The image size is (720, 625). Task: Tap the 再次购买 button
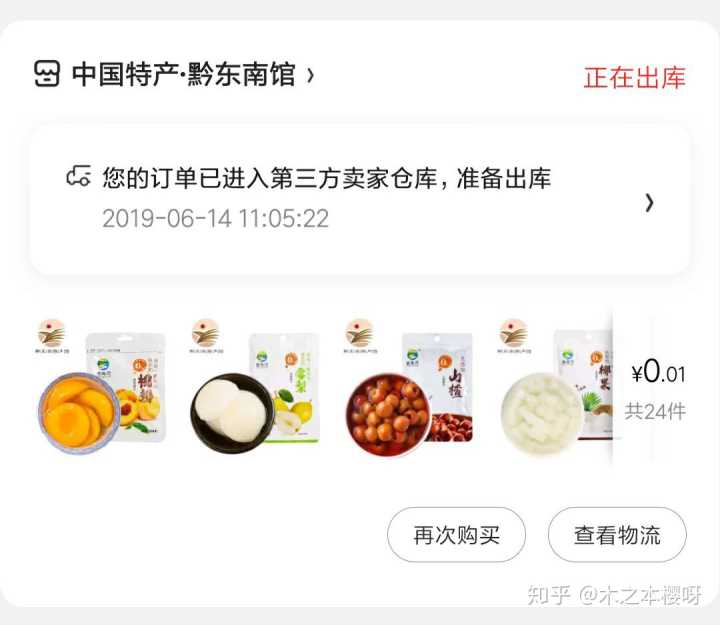(x=456, y=534)
